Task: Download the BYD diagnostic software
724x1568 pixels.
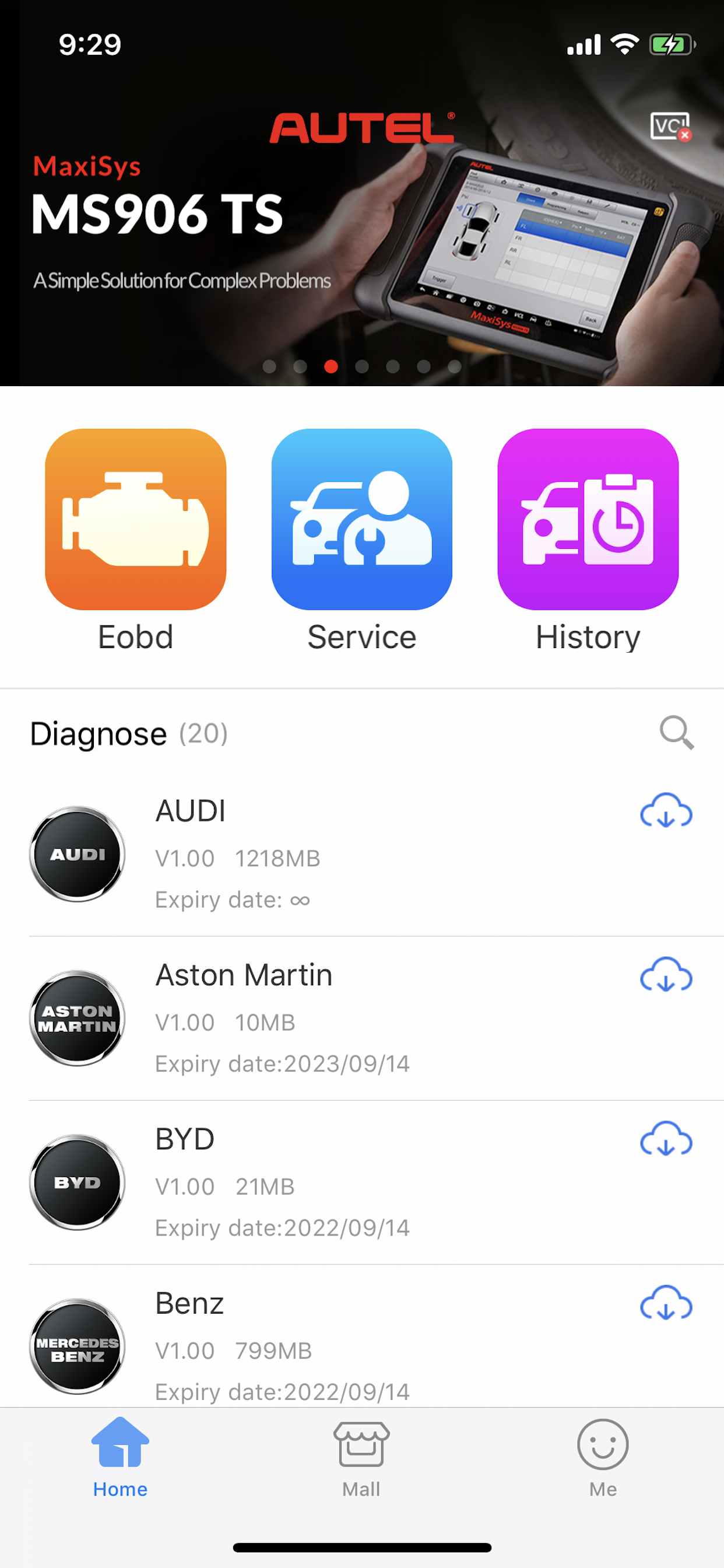Action: tap(666, 1138)
